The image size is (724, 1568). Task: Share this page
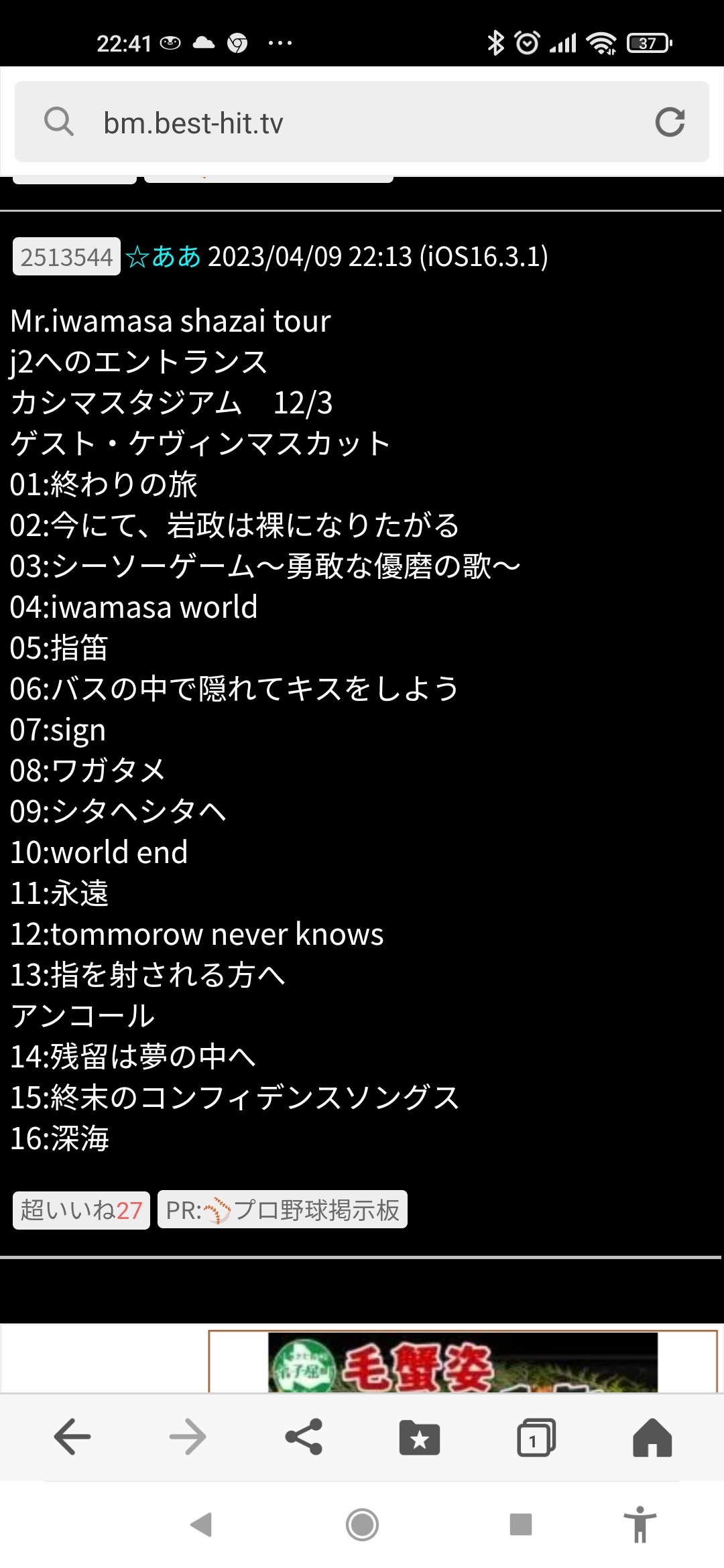pyautogui.click(x=304, y=1437)
